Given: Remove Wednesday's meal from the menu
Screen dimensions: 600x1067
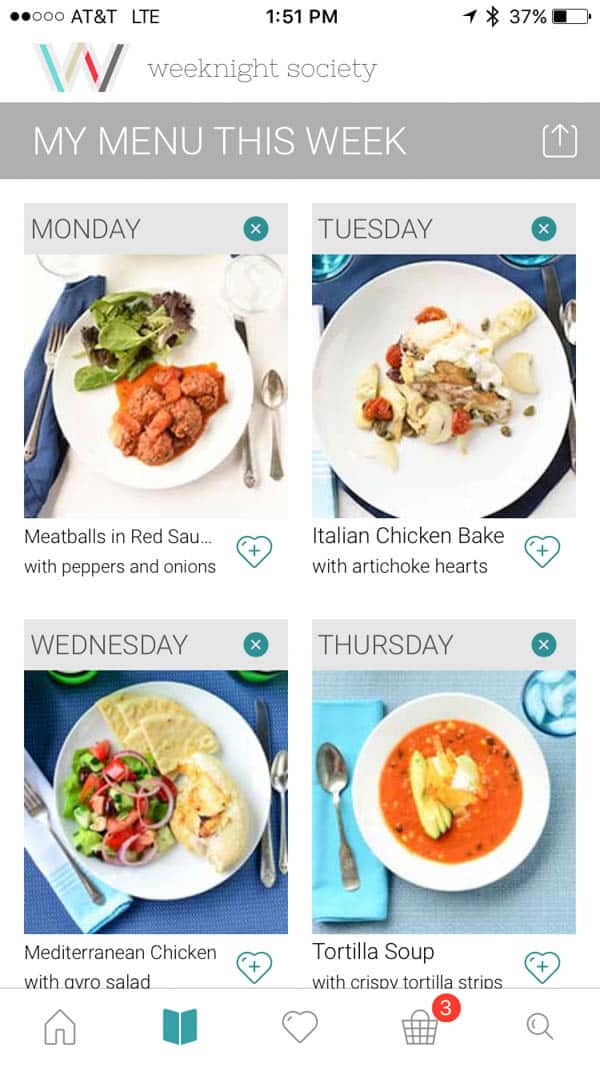Looking at the screenshot, I should point(256,644).
